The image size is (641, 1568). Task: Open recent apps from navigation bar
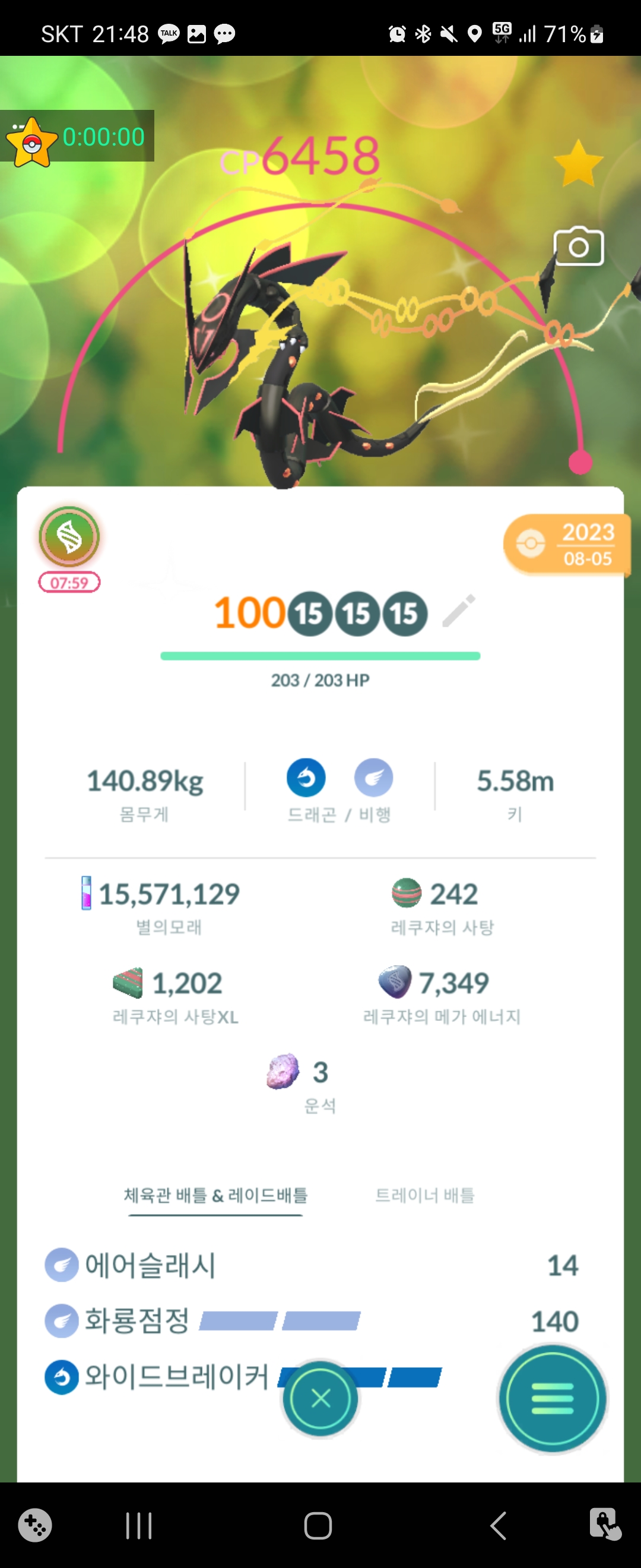[139, 1525]
